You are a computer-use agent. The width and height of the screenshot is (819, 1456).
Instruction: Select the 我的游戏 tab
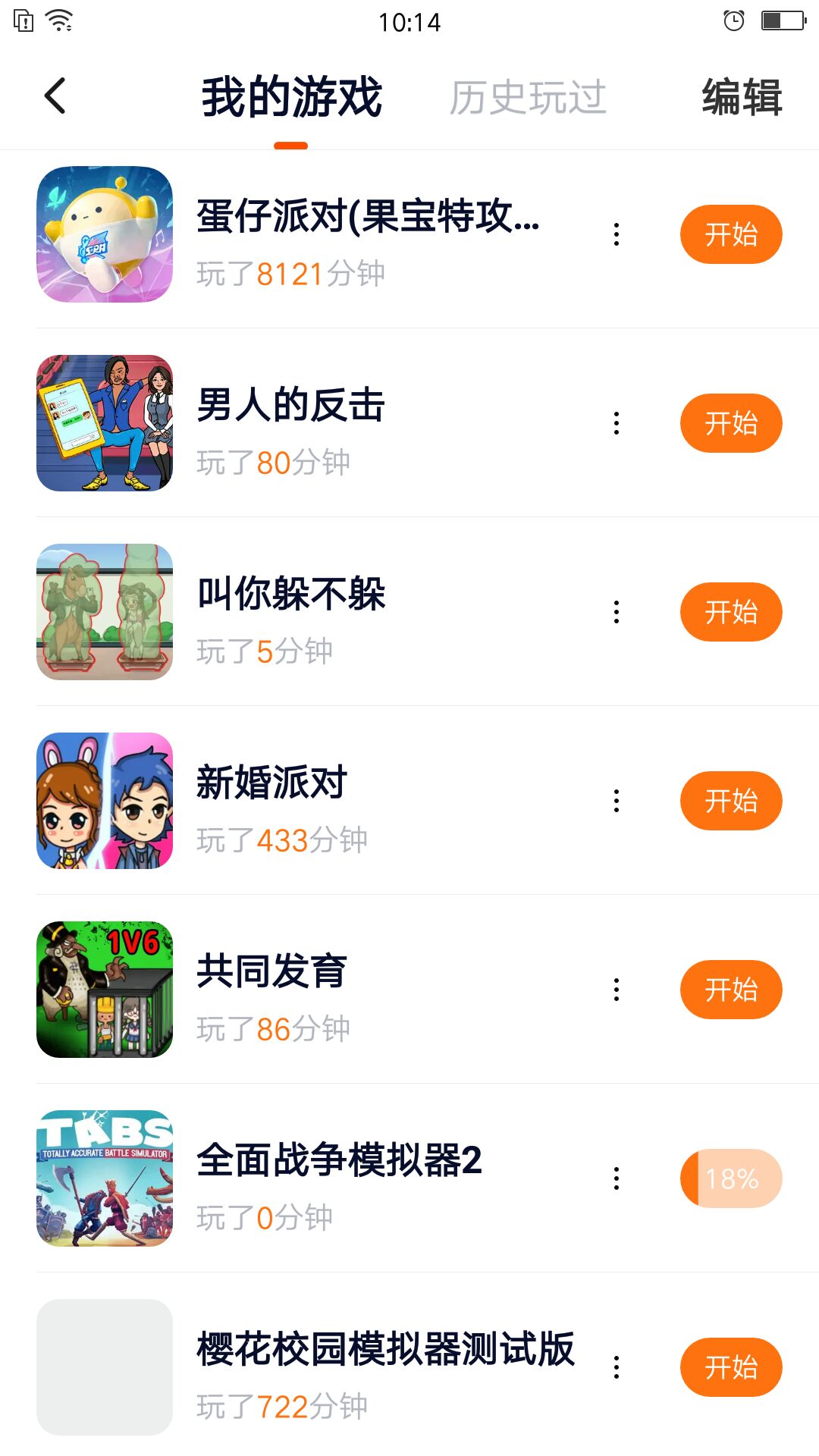point(291,97)
